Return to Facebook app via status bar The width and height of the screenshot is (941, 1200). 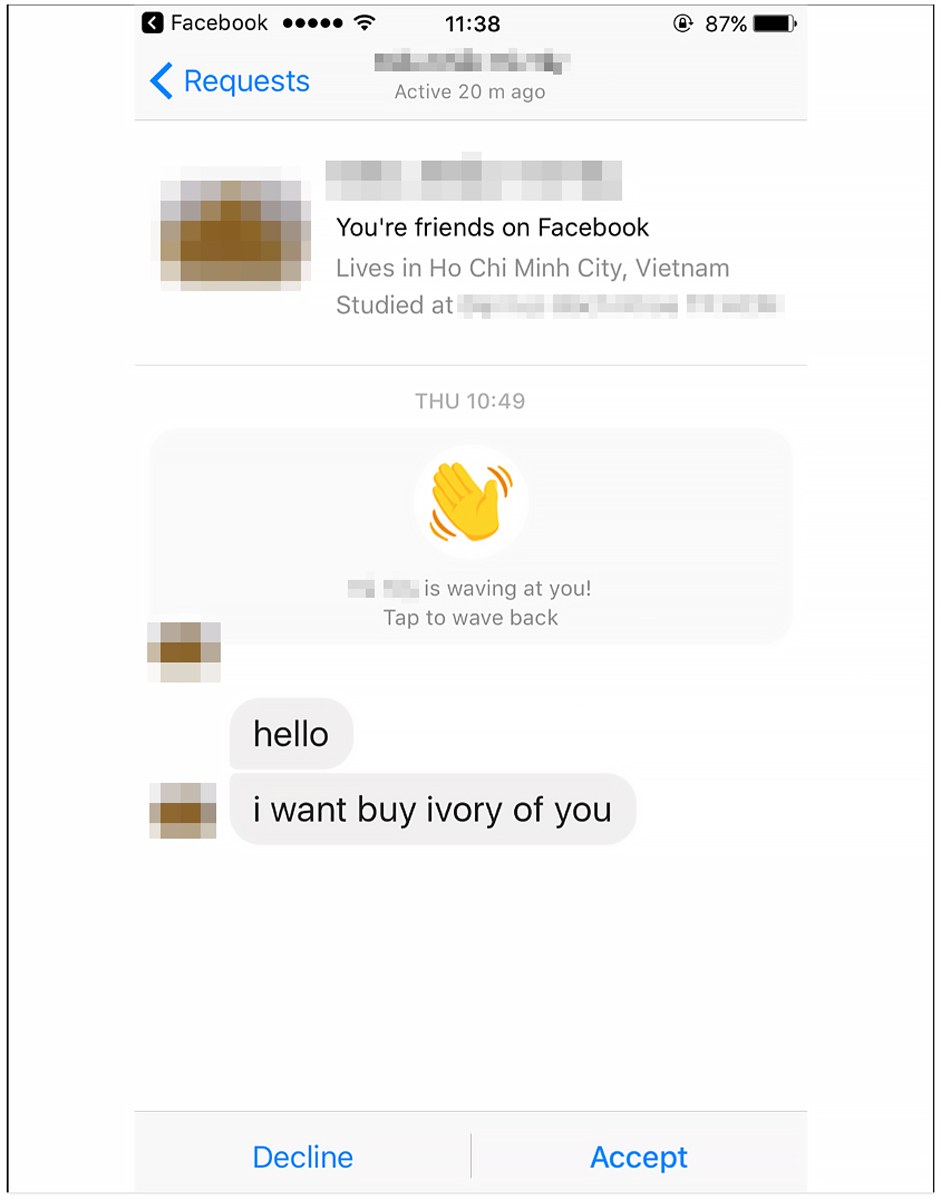tap(205, 23)
